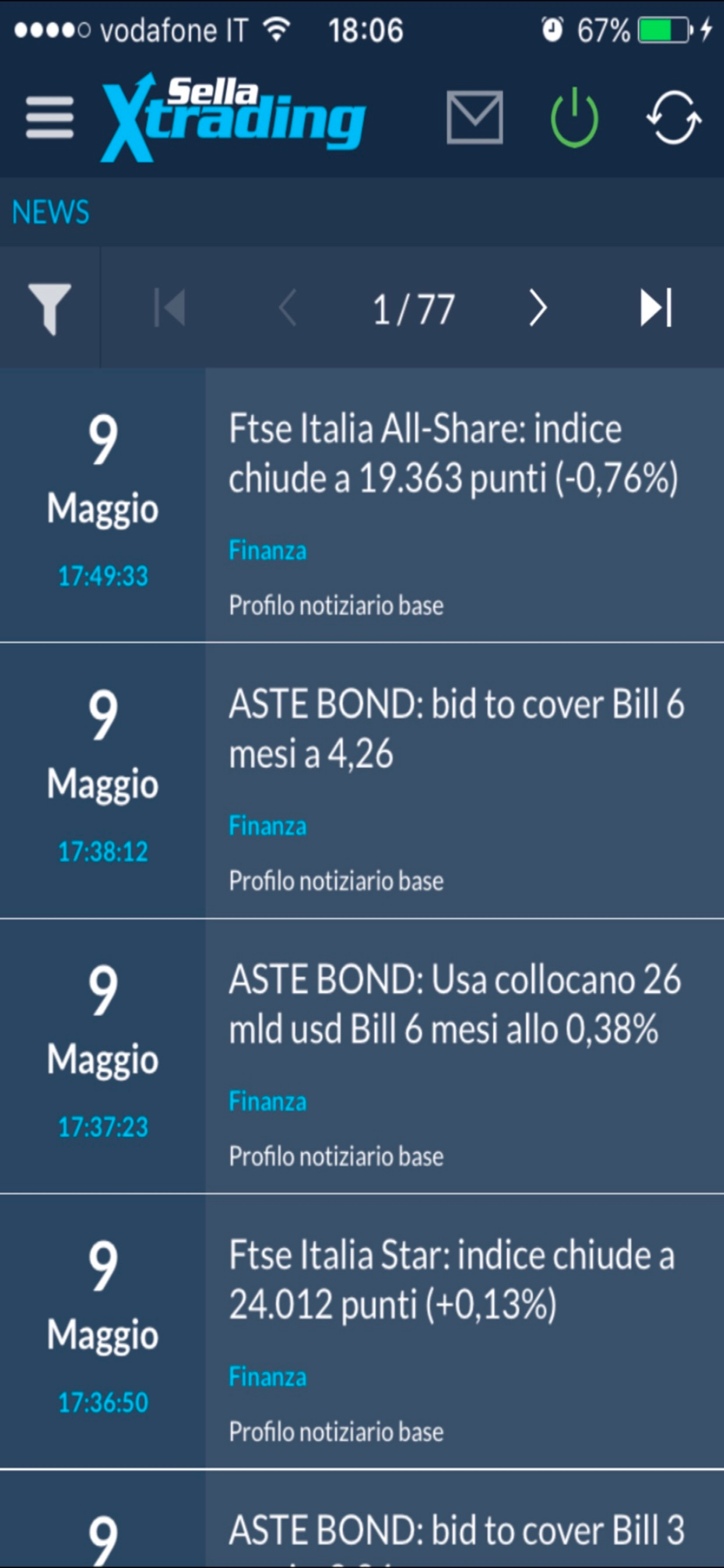The image size is (724, 1568).
Task: Open Ftse Italia All-Share news item
Action: (454, 453)
